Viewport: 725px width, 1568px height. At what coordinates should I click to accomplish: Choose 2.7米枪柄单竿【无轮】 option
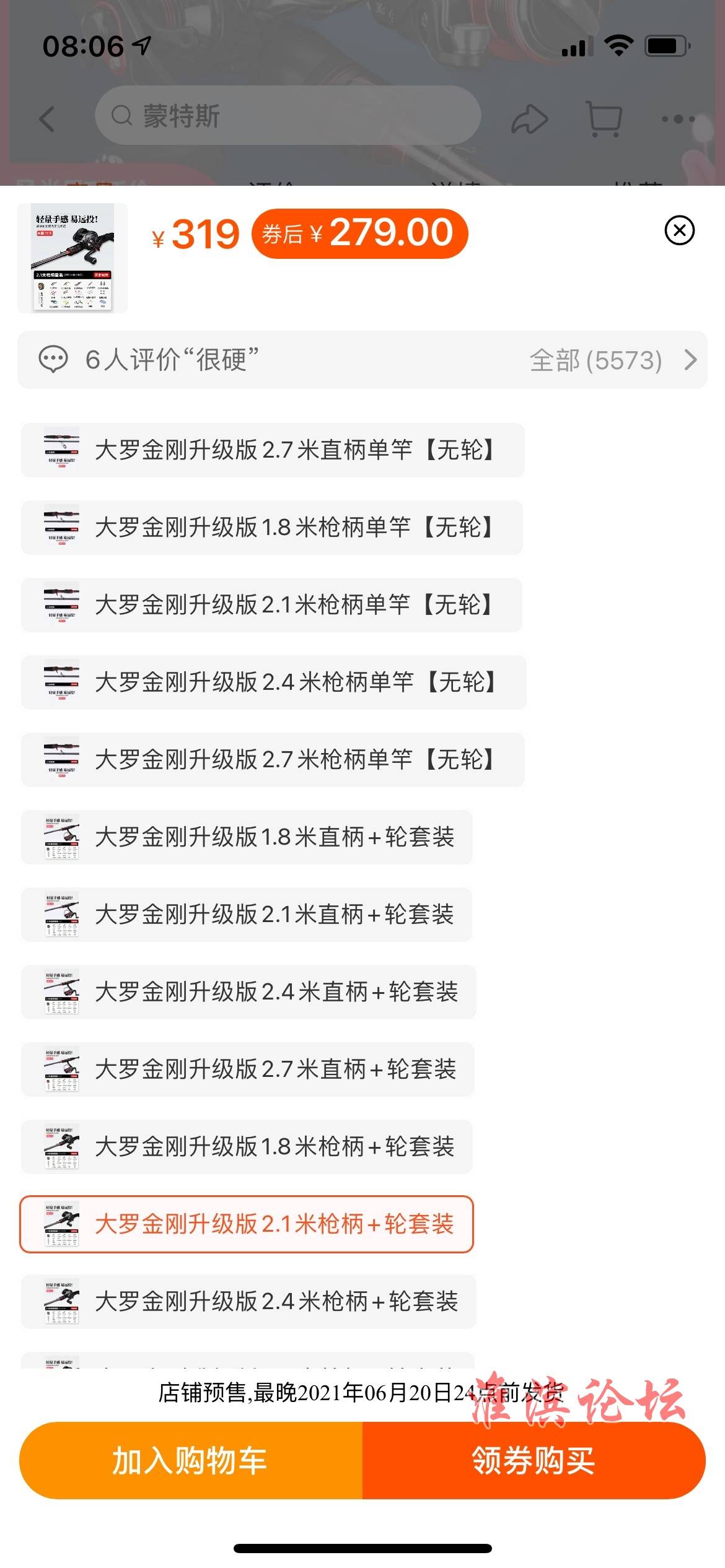tap(273, 760)
